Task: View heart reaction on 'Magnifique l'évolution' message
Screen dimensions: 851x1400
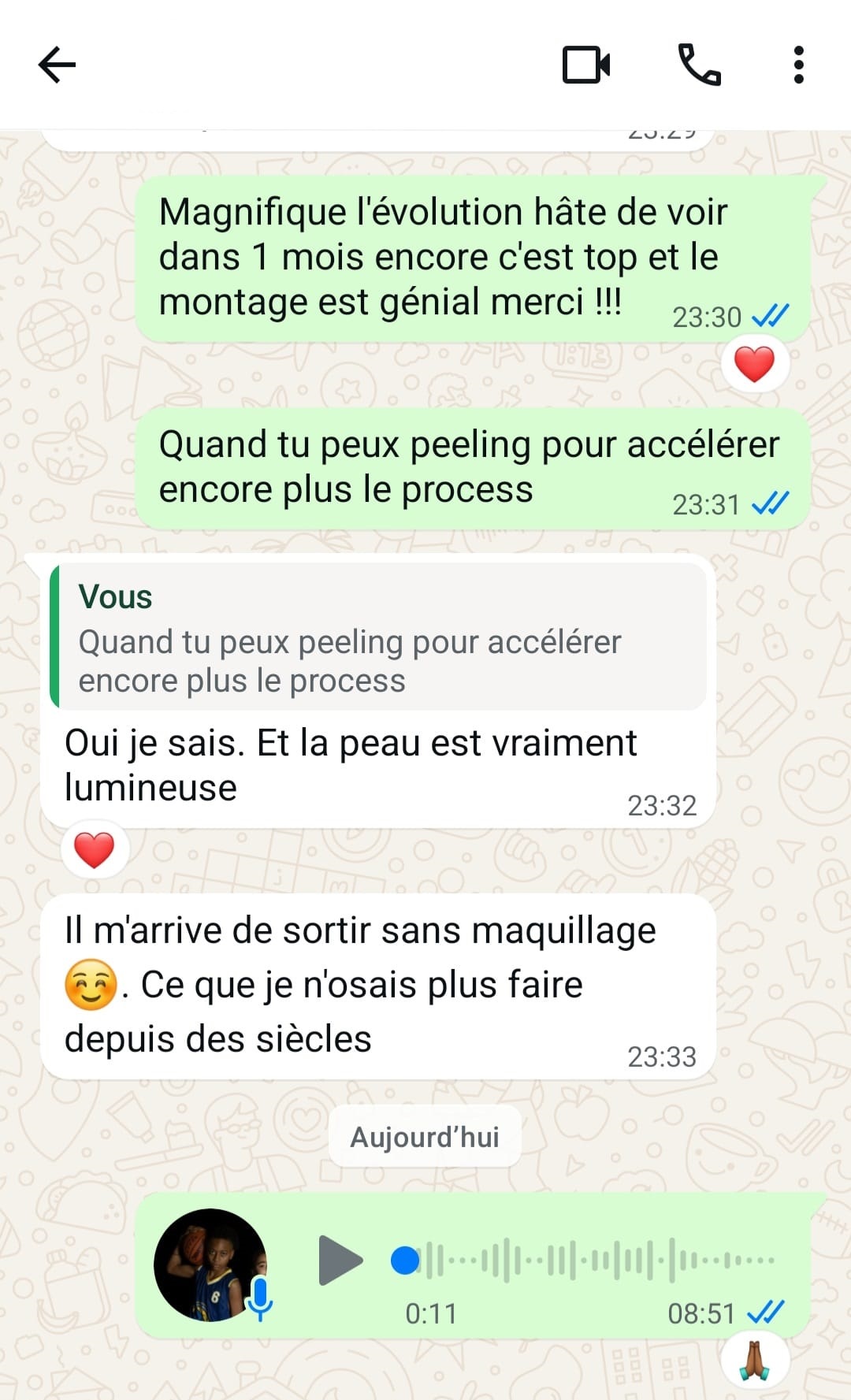Action: tap(754, 364)
